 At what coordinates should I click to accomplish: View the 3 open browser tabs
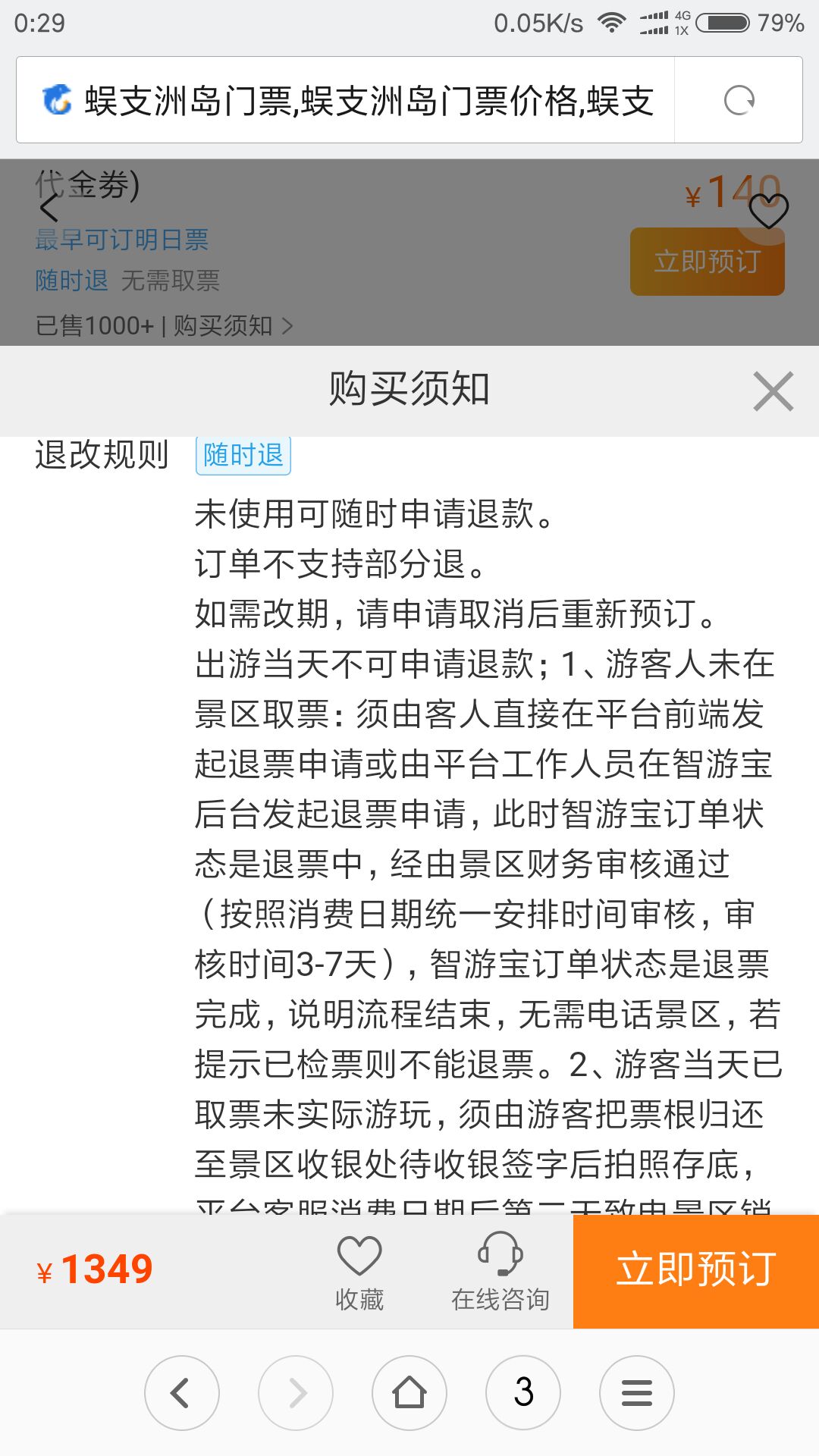(x=523, y=1393)
